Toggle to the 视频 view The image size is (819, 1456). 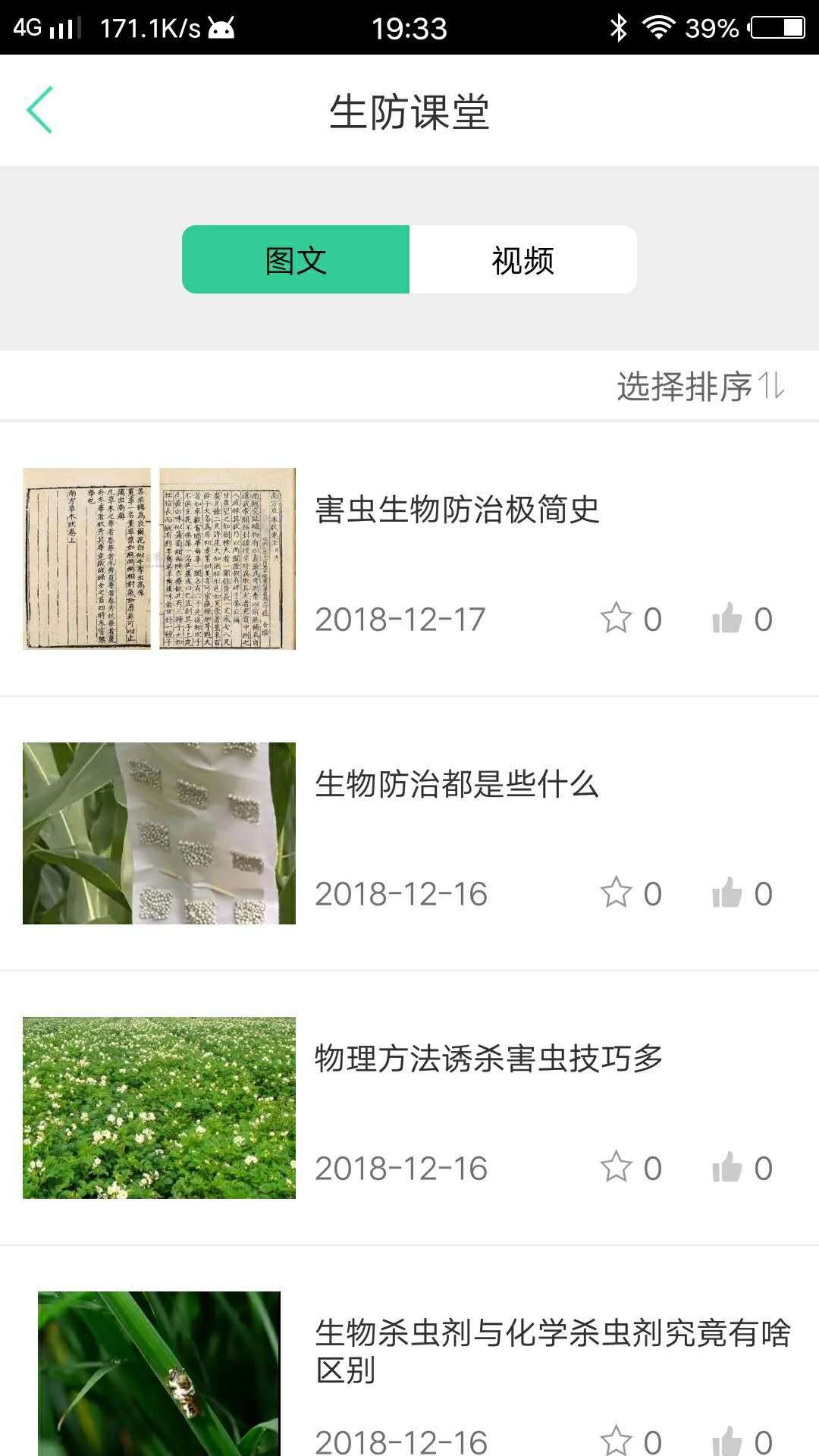(x=523, y=259)
